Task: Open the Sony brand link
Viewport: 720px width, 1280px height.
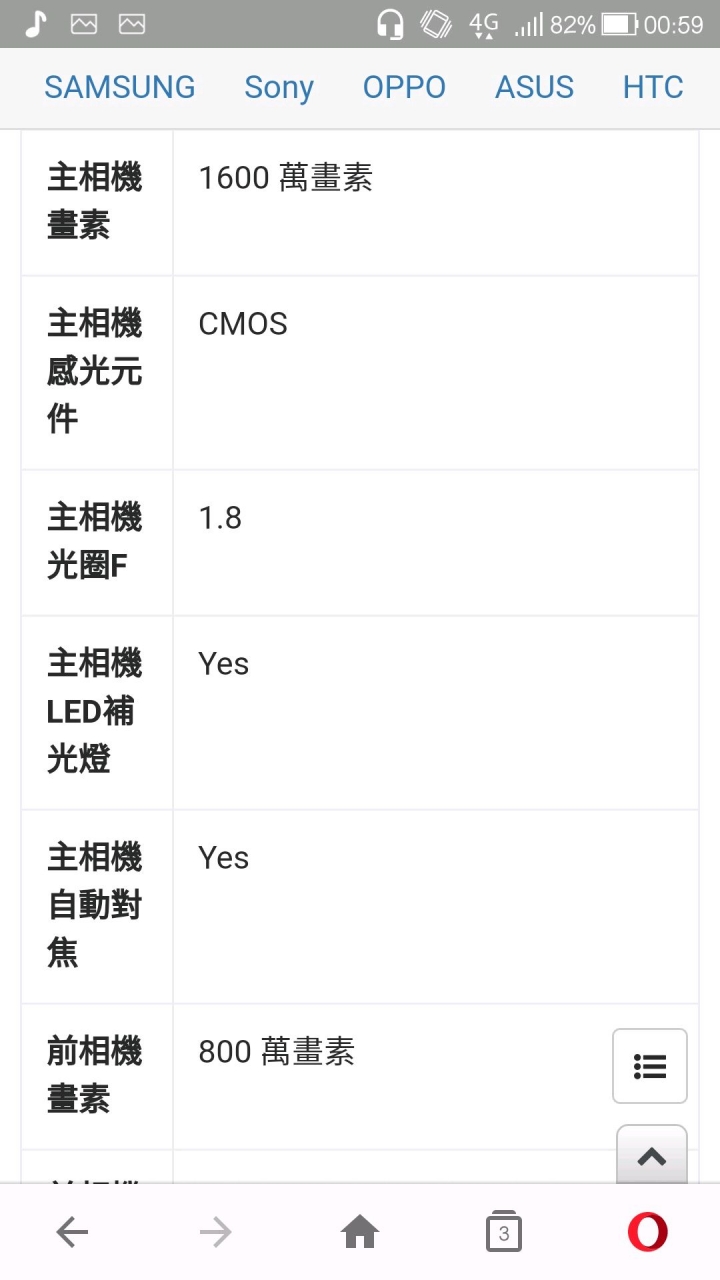Action: pos(279,88)
